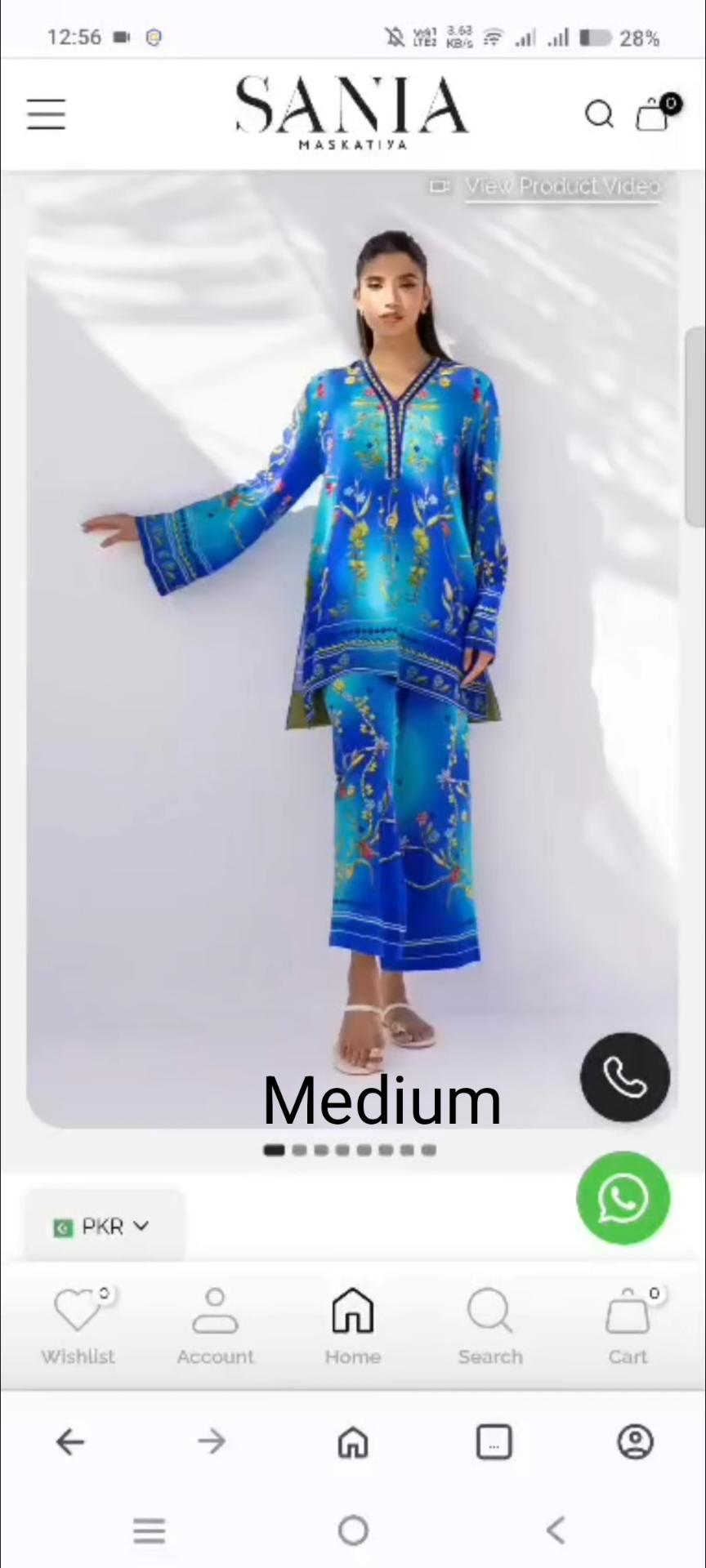Open WhatsApp chat via the green floating icon
Viewport: 706px width, 1568px height.
[x=623, y=1197]
